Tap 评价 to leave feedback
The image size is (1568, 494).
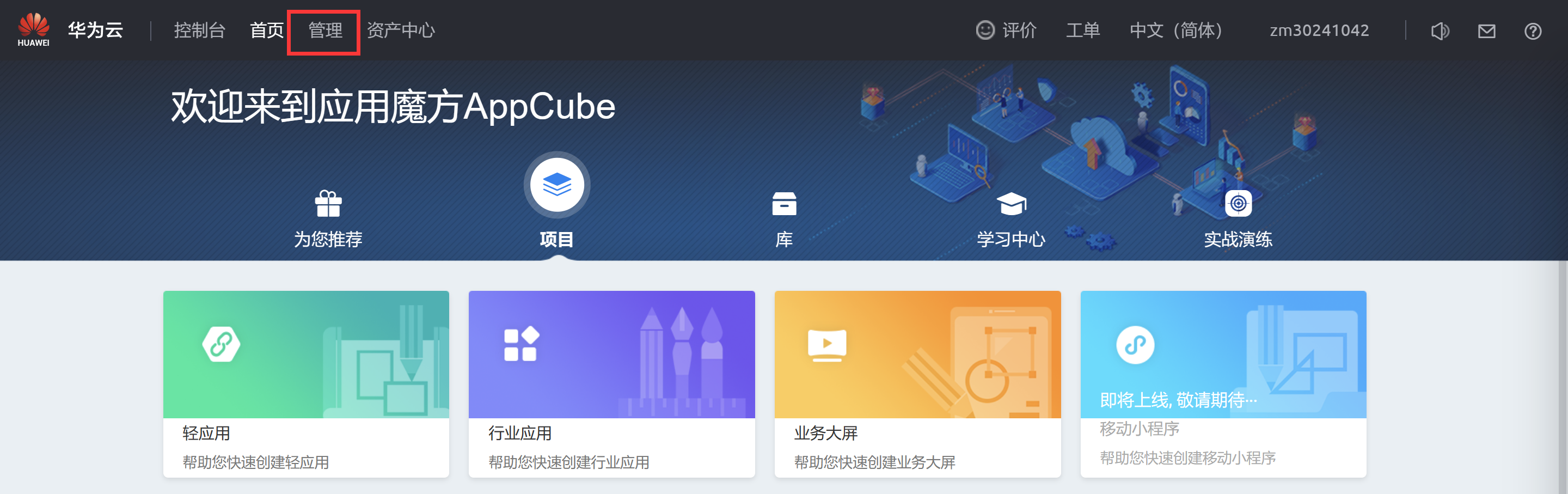click(1007, 31)
